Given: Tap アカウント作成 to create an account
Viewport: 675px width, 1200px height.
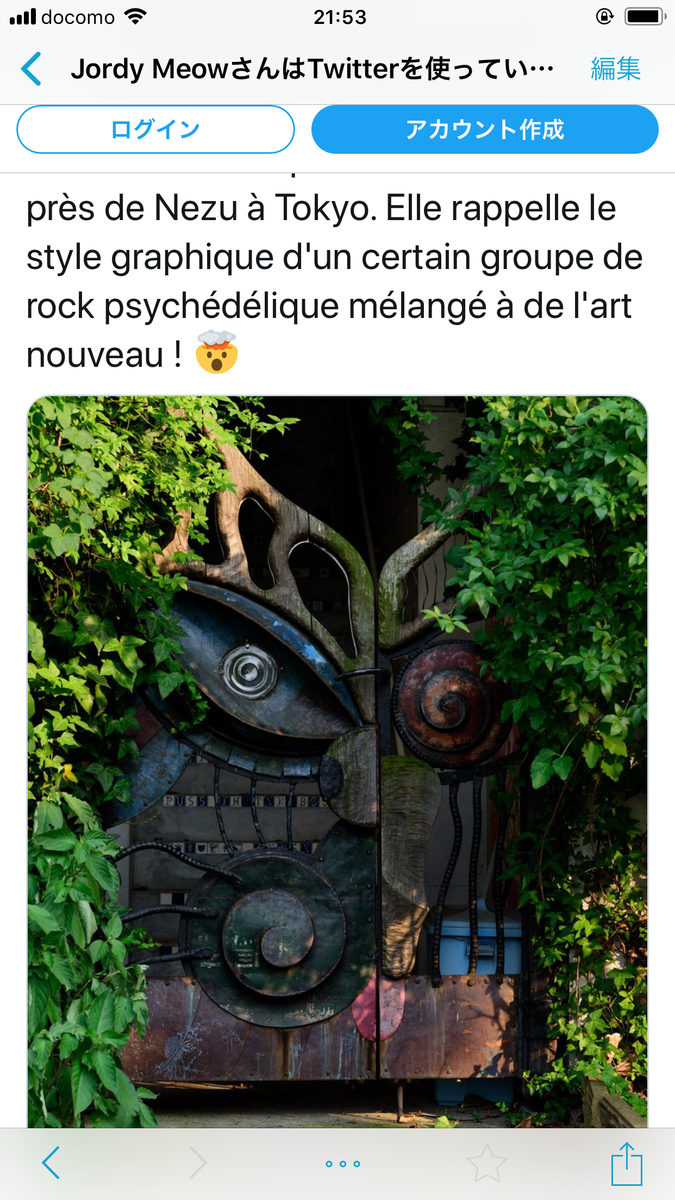Looking at the screenshot, I should tap(485, 129).
